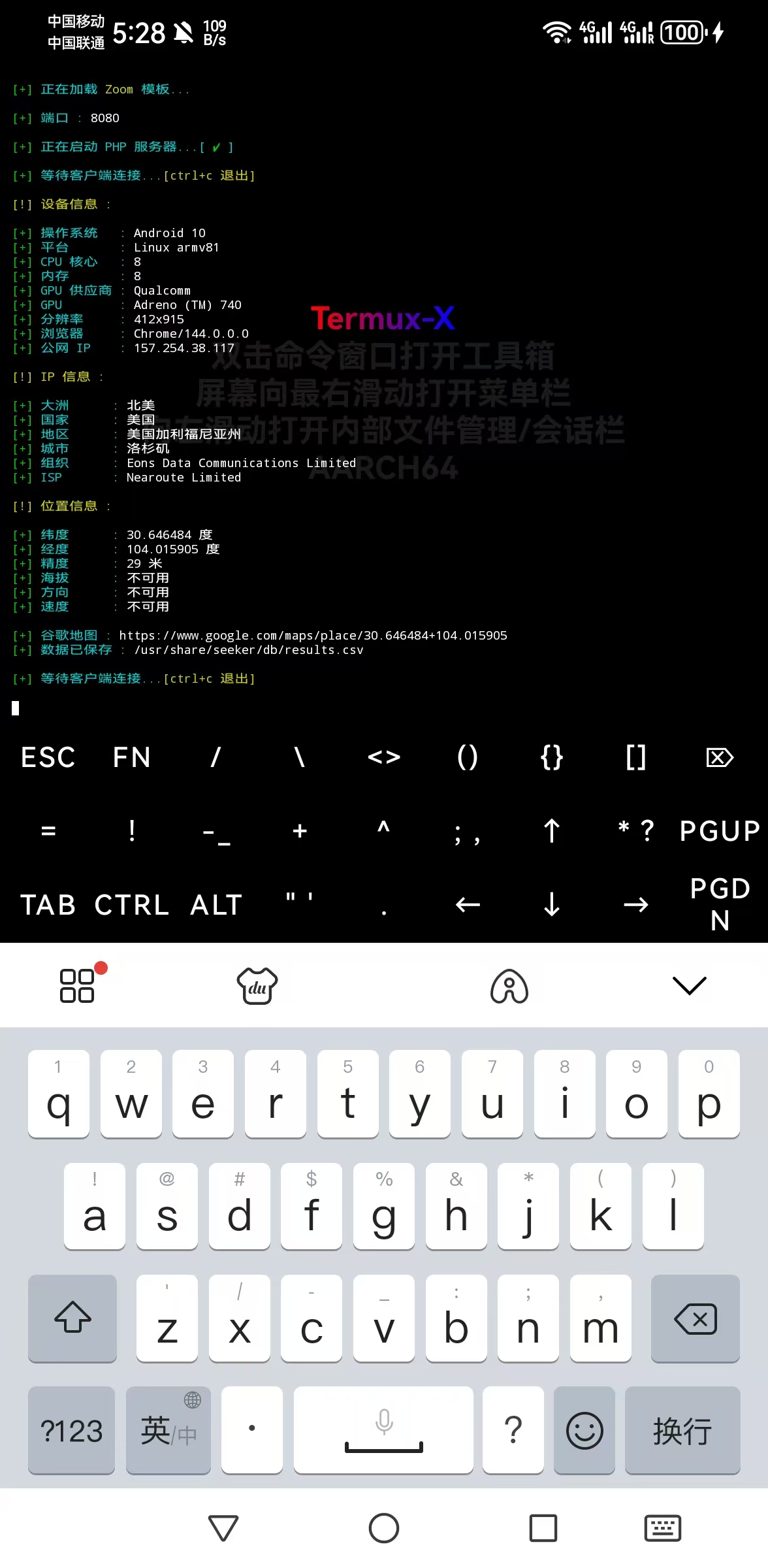The height and width of the screenshot is (1568, 768).
Task: Toggle the 英/中 input language key
Action: [x=168, y=1430]
